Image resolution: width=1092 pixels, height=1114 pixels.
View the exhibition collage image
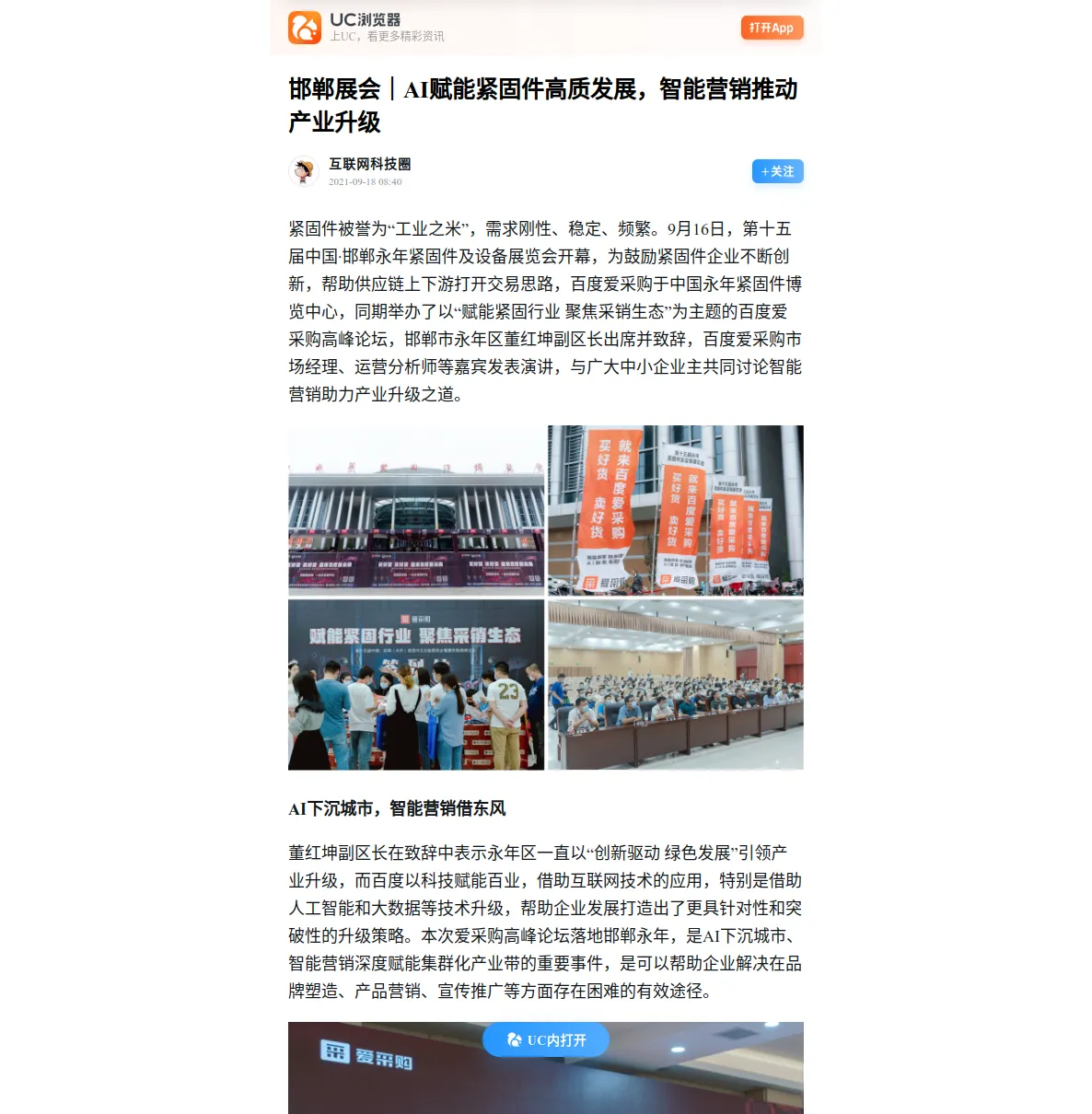pos(546,598)
